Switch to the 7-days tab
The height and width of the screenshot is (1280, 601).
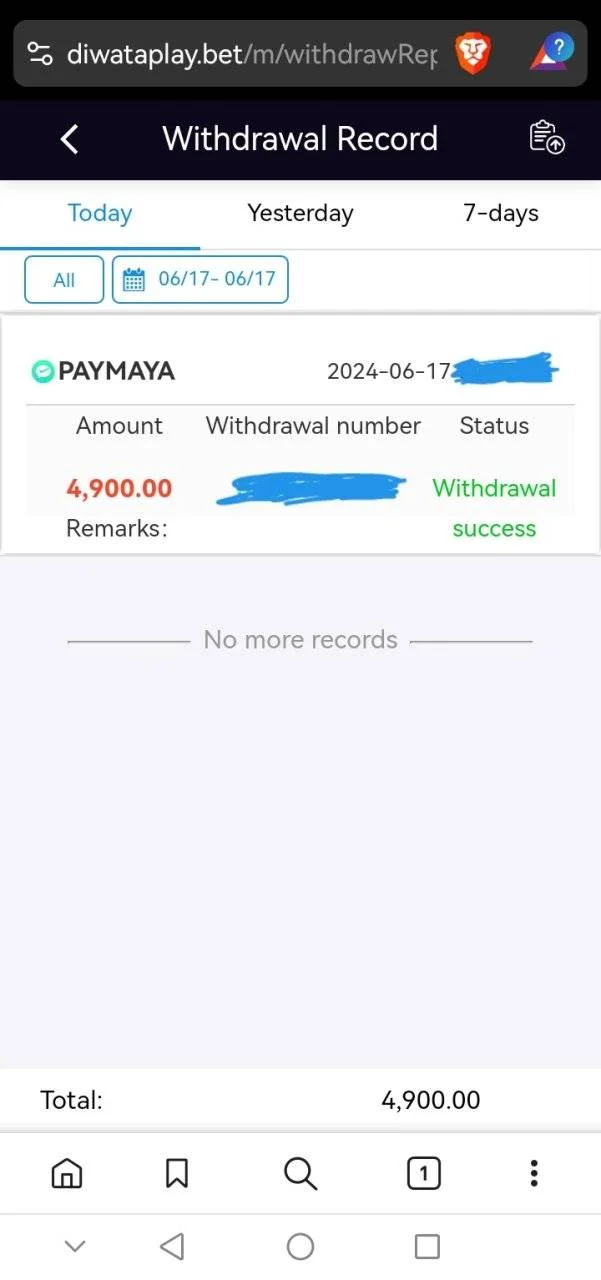501,213
